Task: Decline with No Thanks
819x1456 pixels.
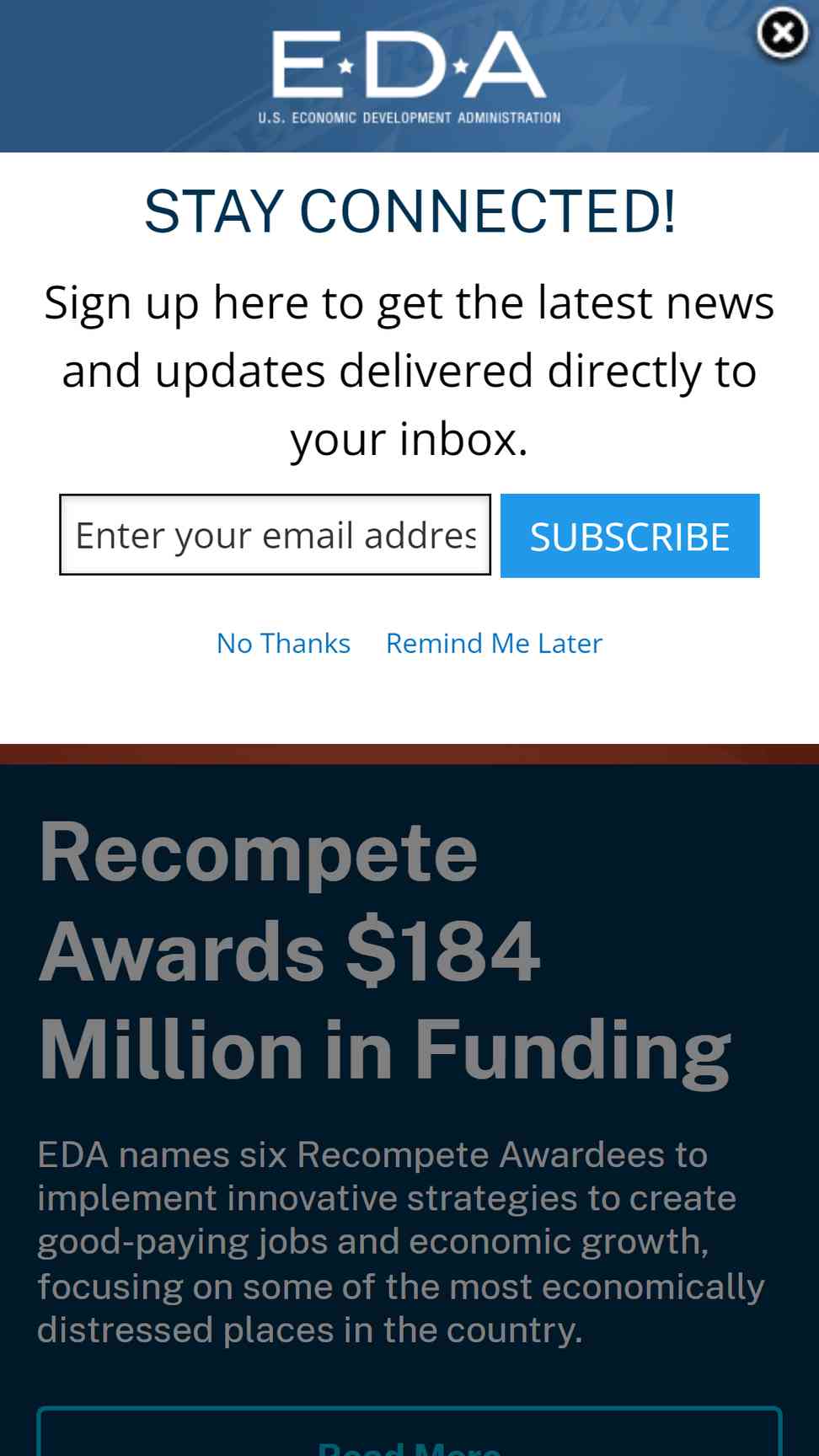Action: click(283, 643)
